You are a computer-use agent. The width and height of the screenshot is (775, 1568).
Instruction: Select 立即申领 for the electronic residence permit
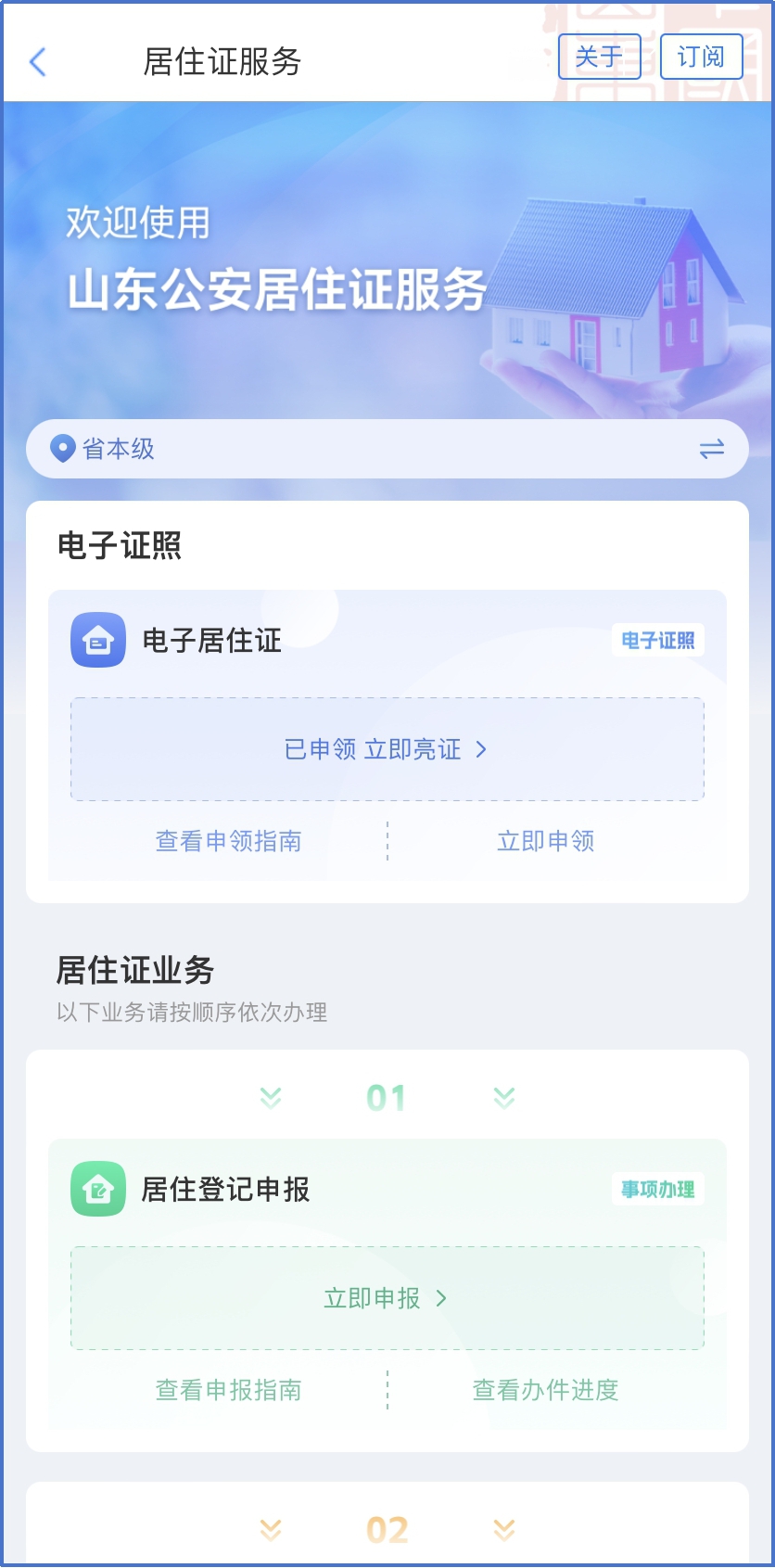coord(546,841)
